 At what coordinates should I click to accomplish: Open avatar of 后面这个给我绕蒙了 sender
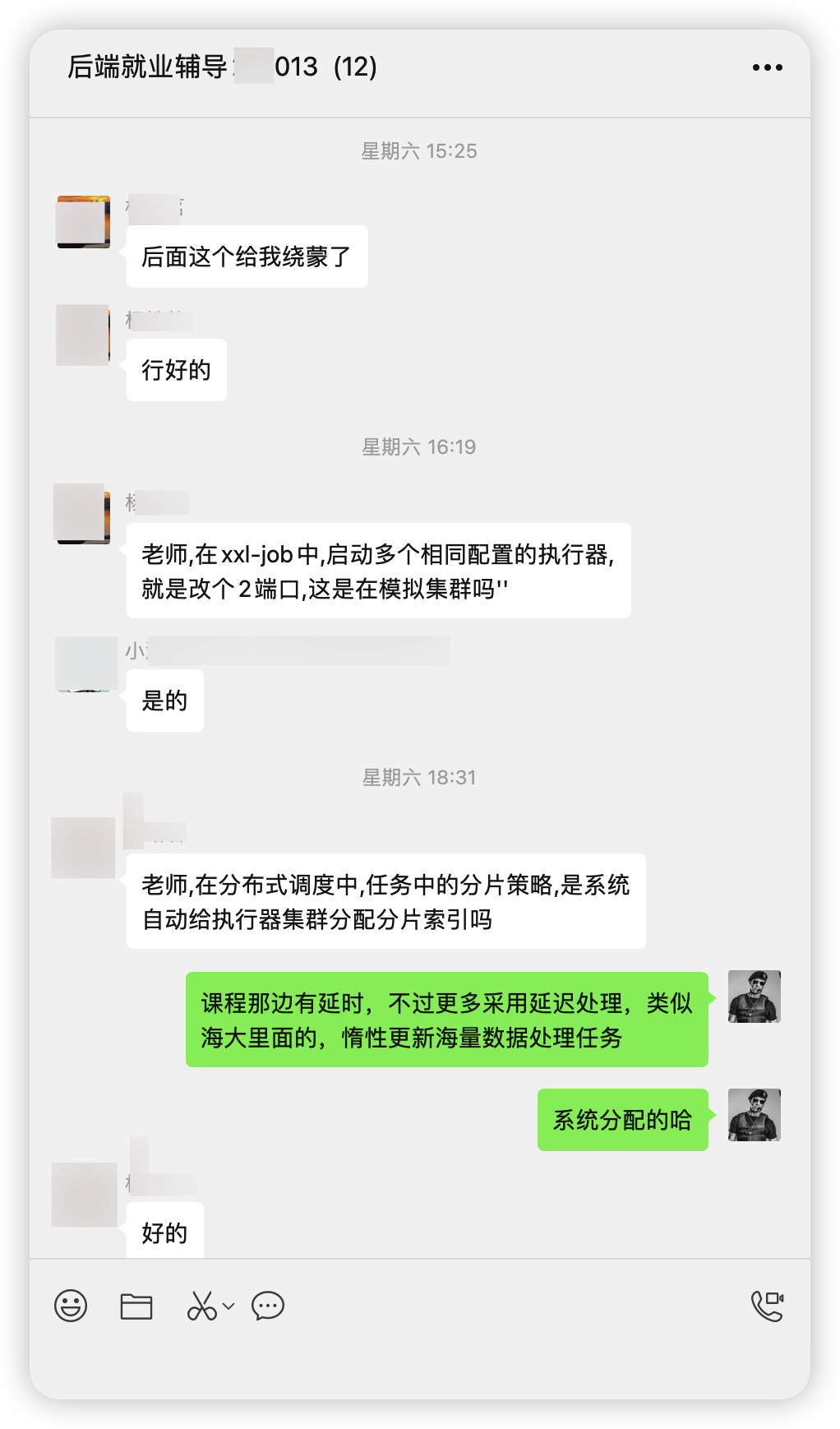tap(83, 222)
